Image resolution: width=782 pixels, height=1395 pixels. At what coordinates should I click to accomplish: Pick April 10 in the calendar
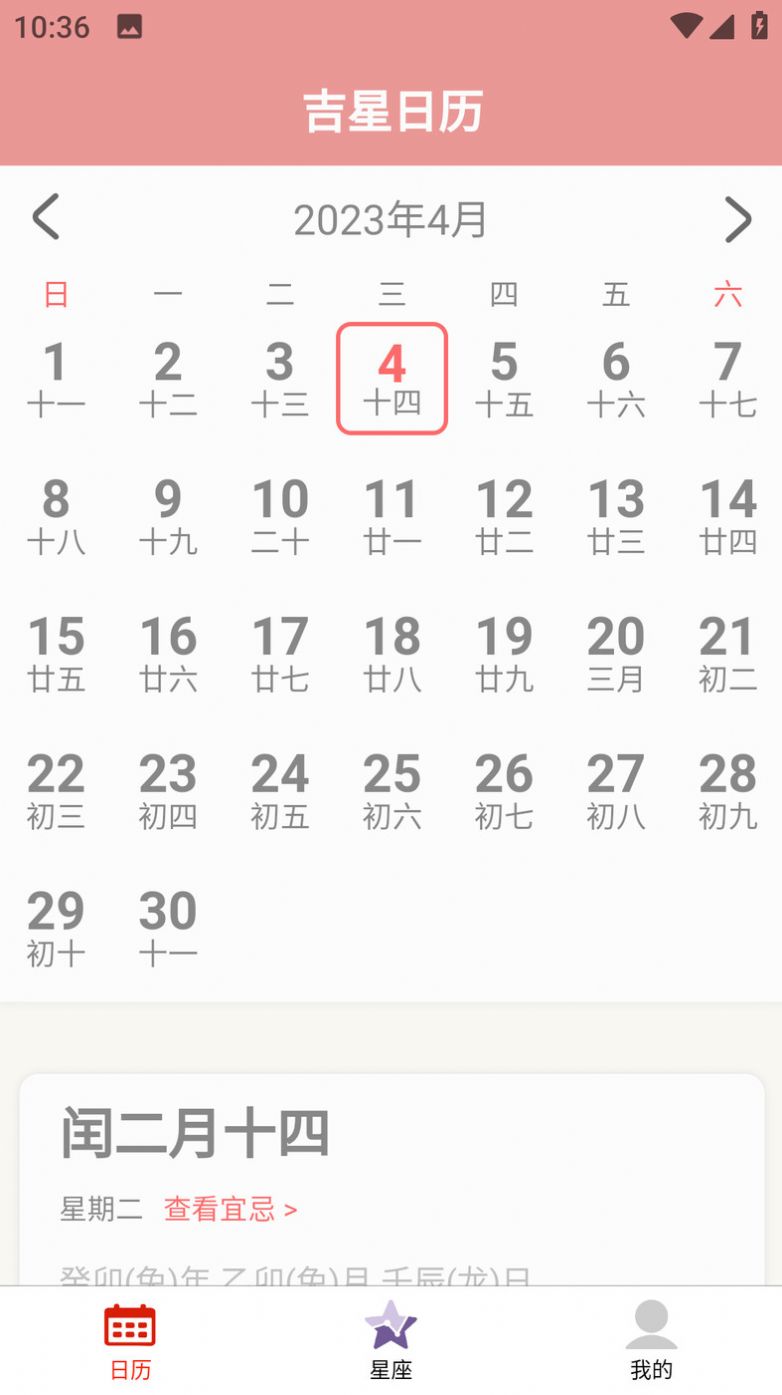point(280,515)
